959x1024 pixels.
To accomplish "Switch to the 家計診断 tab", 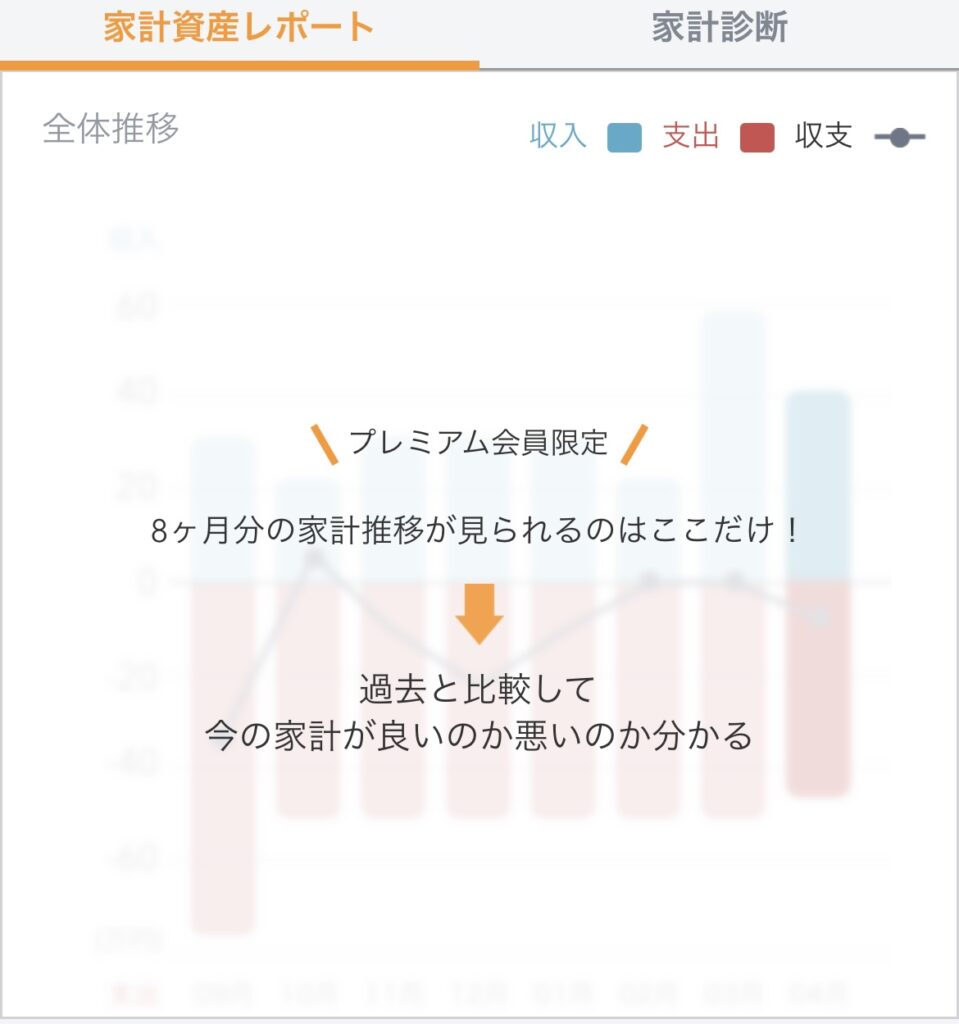I will tap(719, 29).
